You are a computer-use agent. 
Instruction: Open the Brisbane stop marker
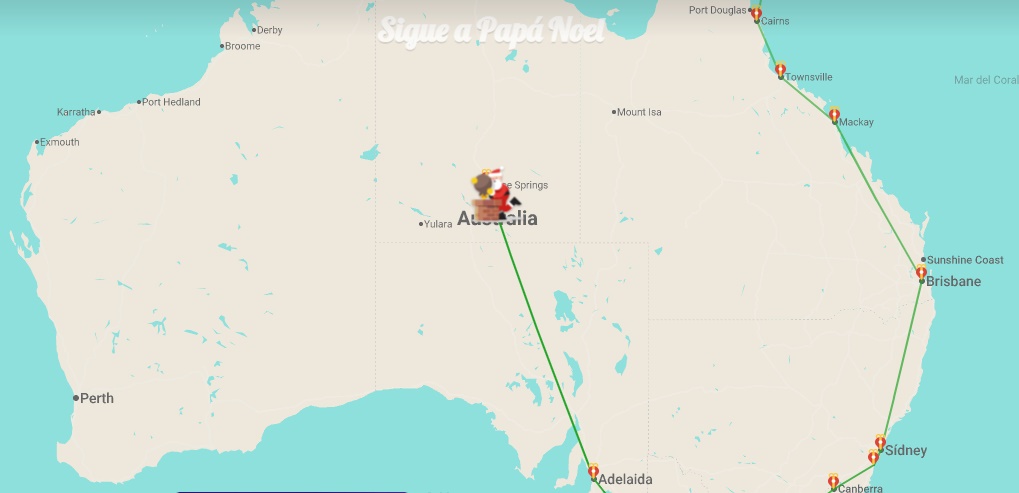click(921, 272)
